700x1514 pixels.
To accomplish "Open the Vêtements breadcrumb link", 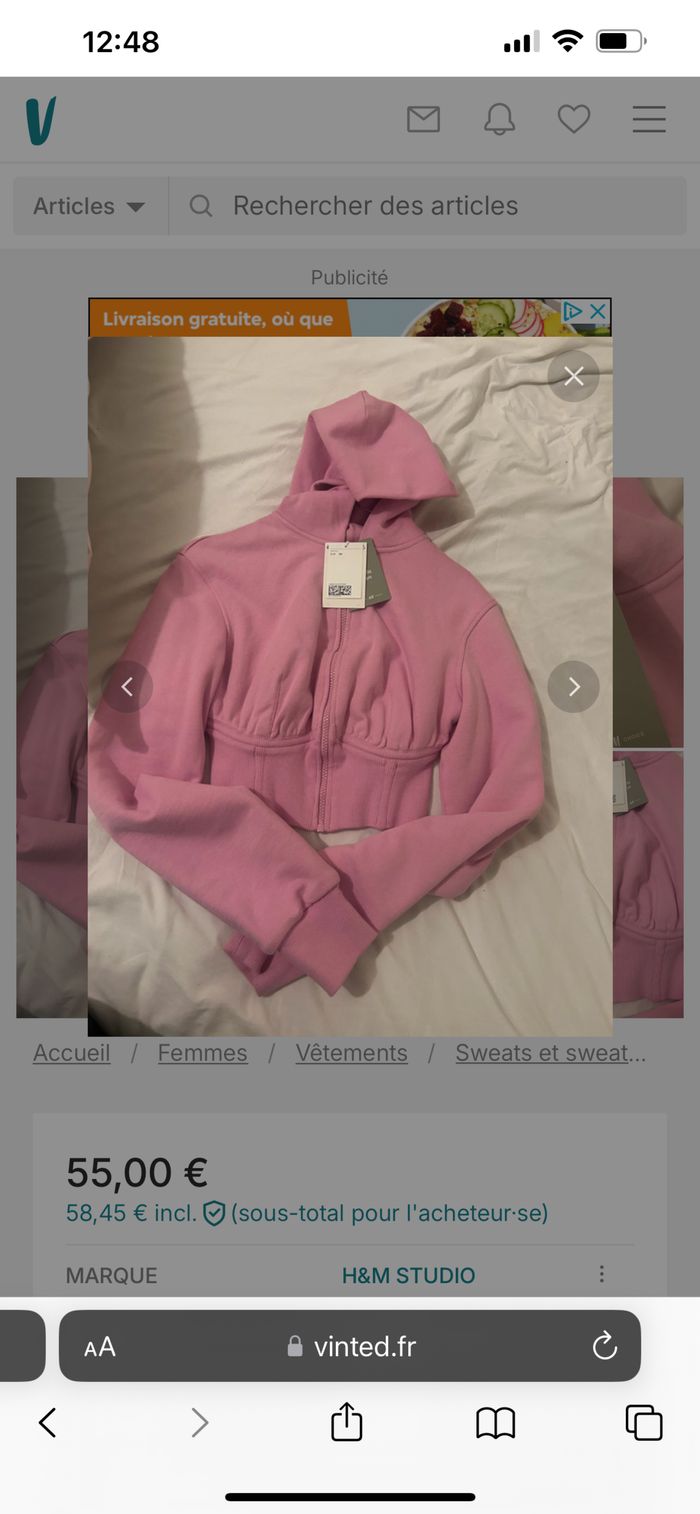I will coord(351,1053).
